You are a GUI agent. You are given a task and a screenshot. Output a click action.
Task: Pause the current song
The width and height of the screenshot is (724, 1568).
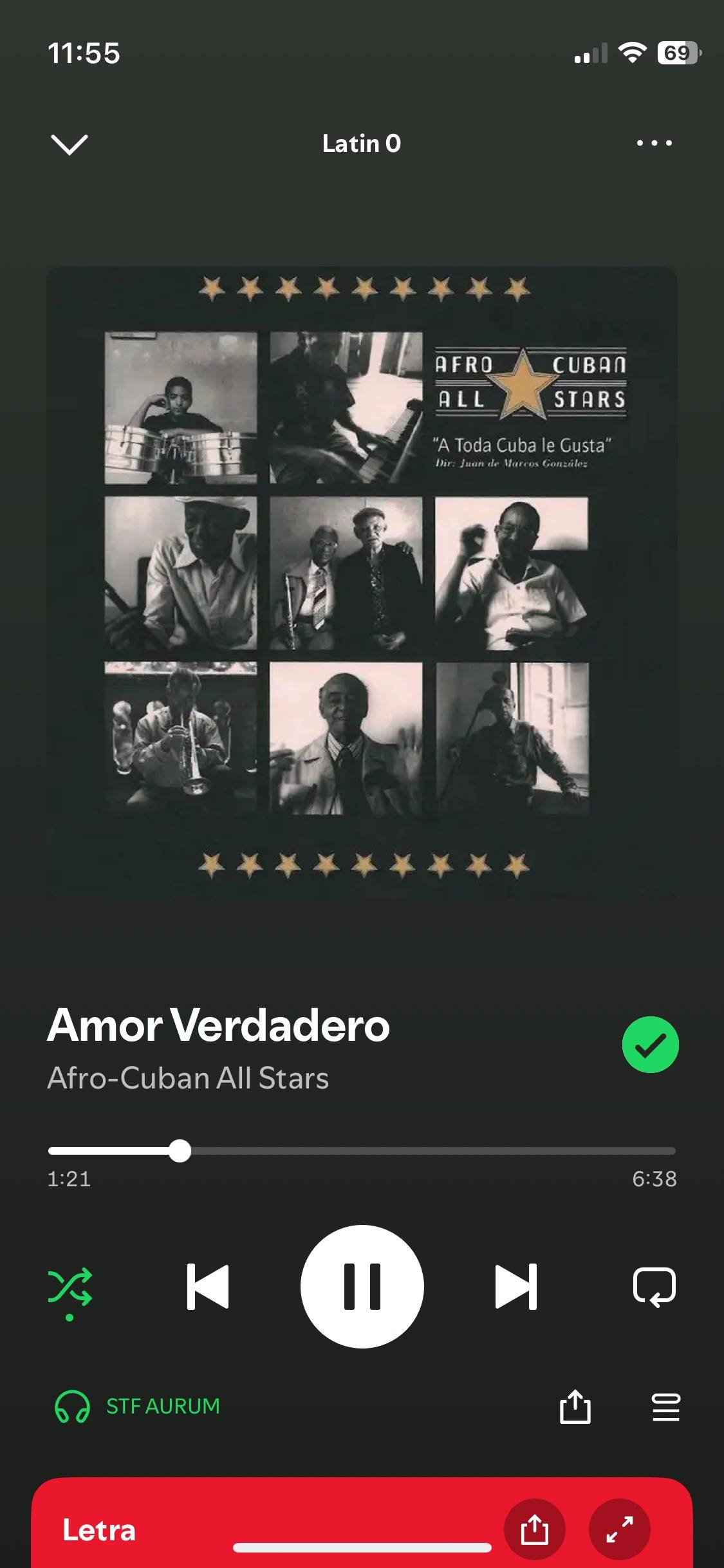coord(362,1287)
